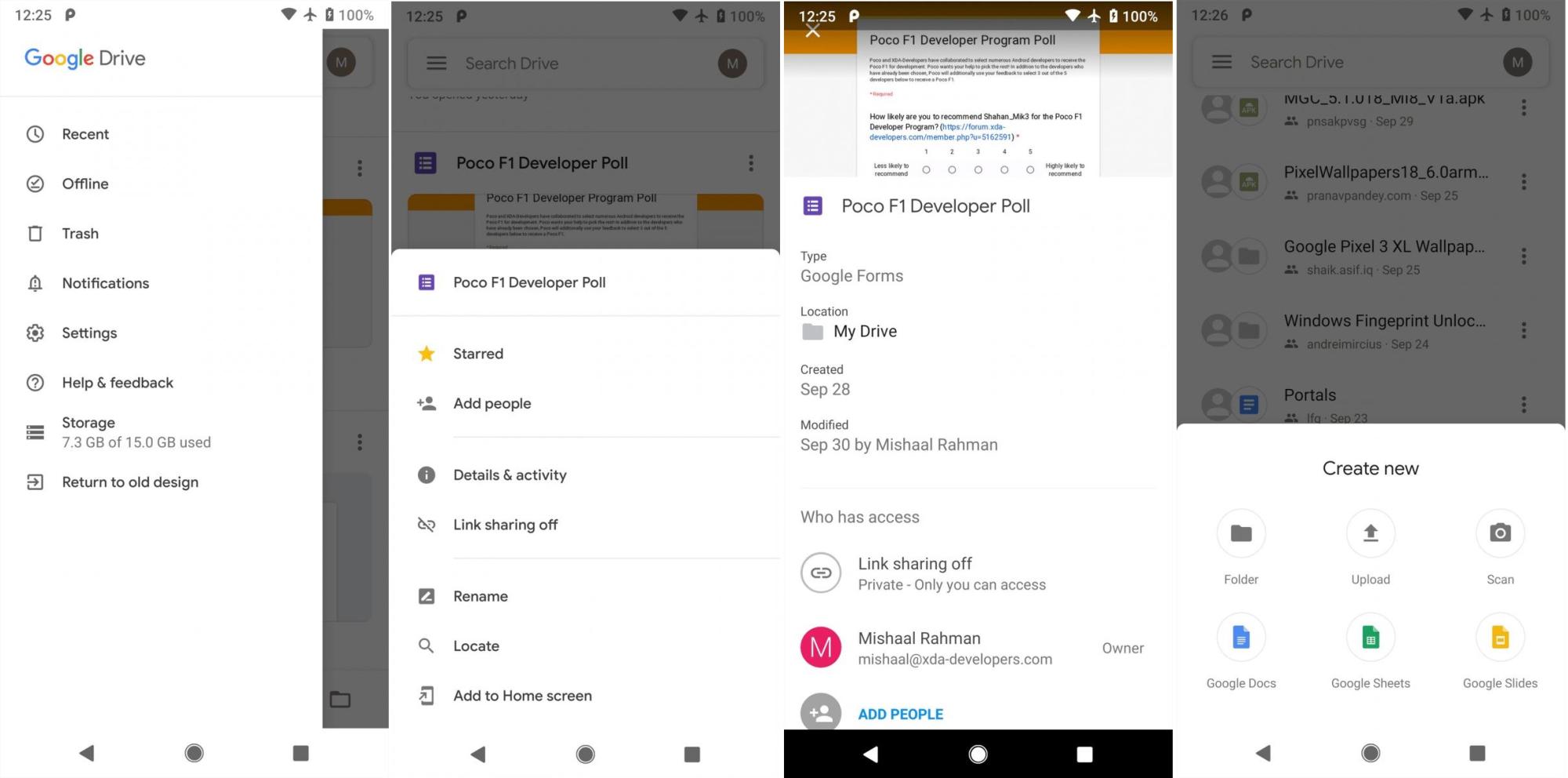Image resolution: width=1568 pixels, height=778 pixels.
Task: Create a new Folder
Action: tap(1241, 534)
